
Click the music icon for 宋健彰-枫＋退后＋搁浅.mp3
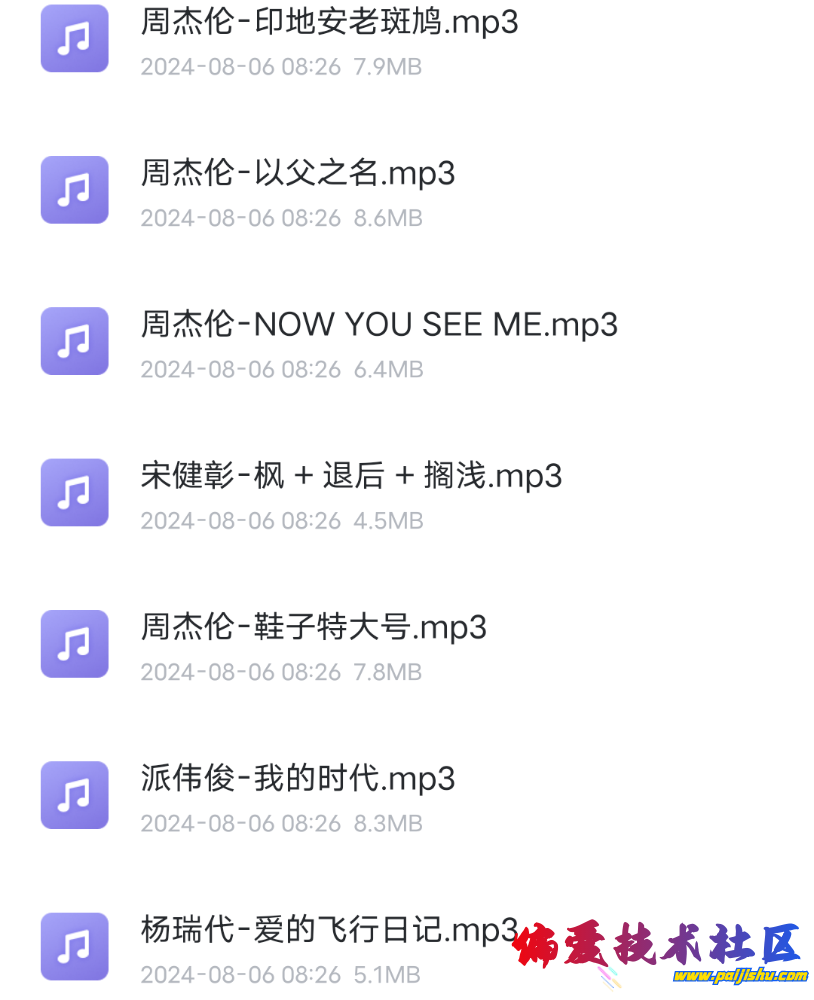click(73, 492)
